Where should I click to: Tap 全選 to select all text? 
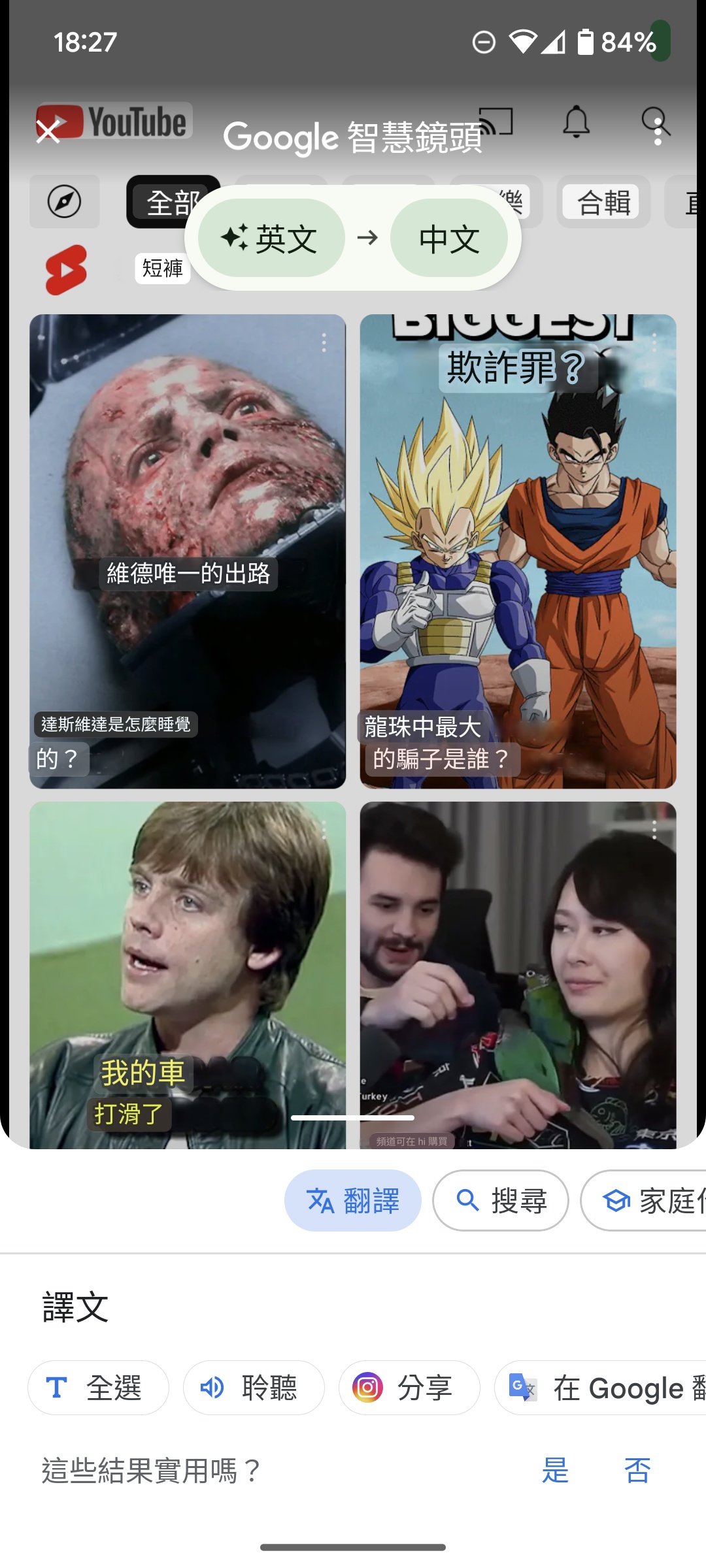pyautogui.click(x=99, y=1388)
